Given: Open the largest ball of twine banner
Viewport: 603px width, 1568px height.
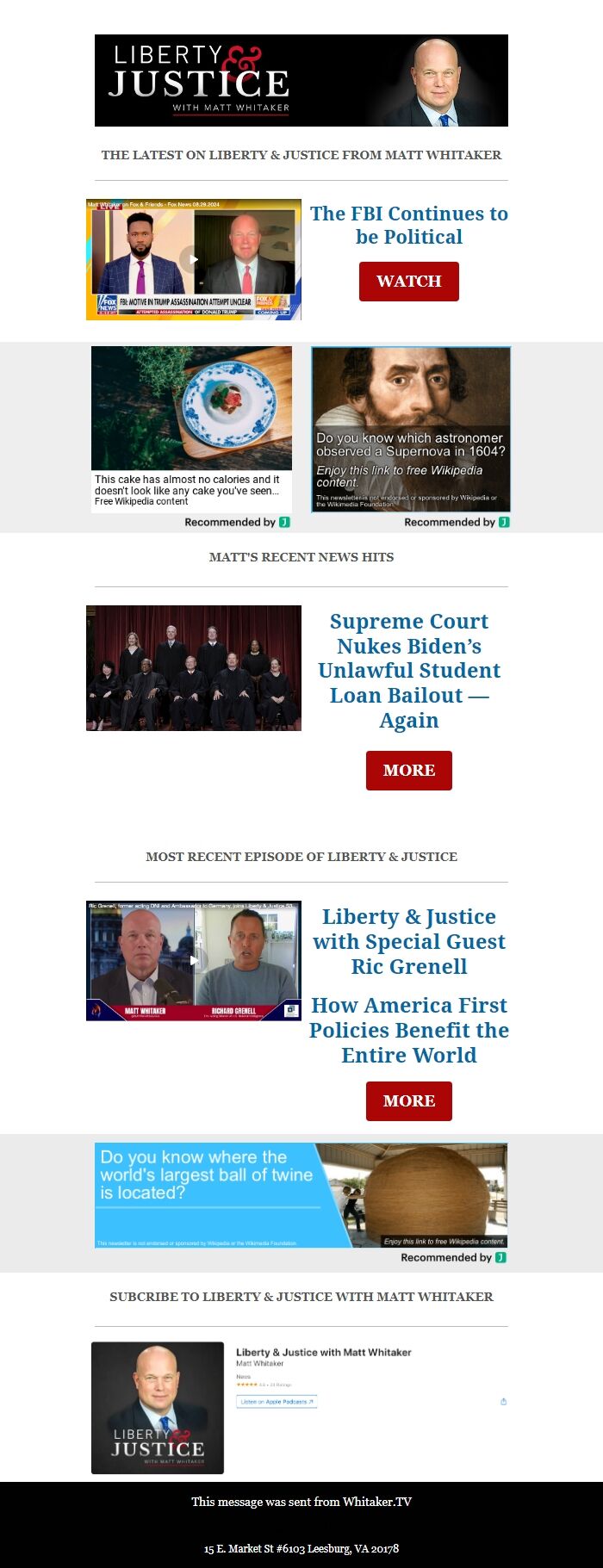Looking at the screenshot, I should pos(301,1195).
